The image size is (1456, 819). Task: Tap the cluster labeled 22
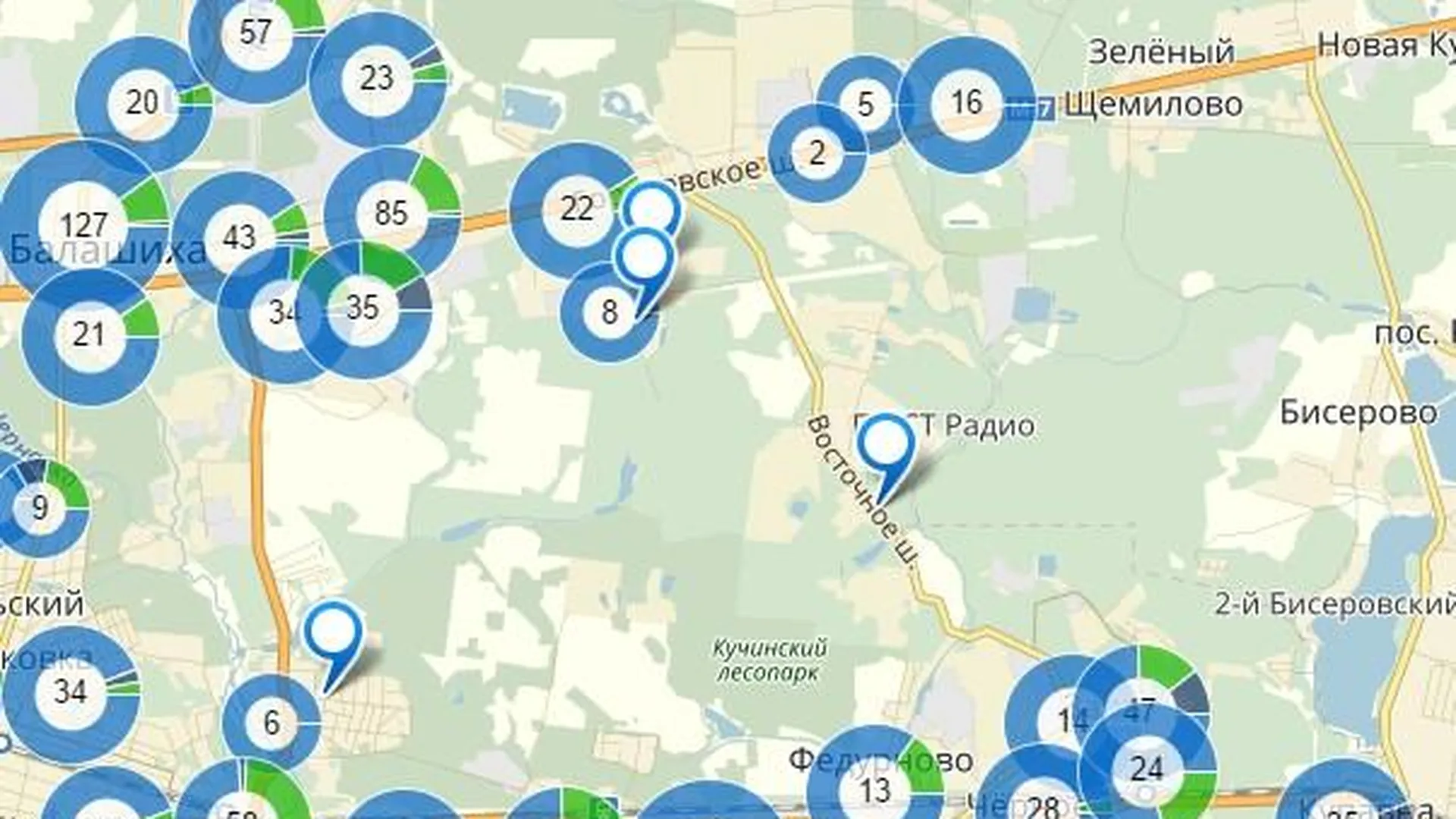576,209
